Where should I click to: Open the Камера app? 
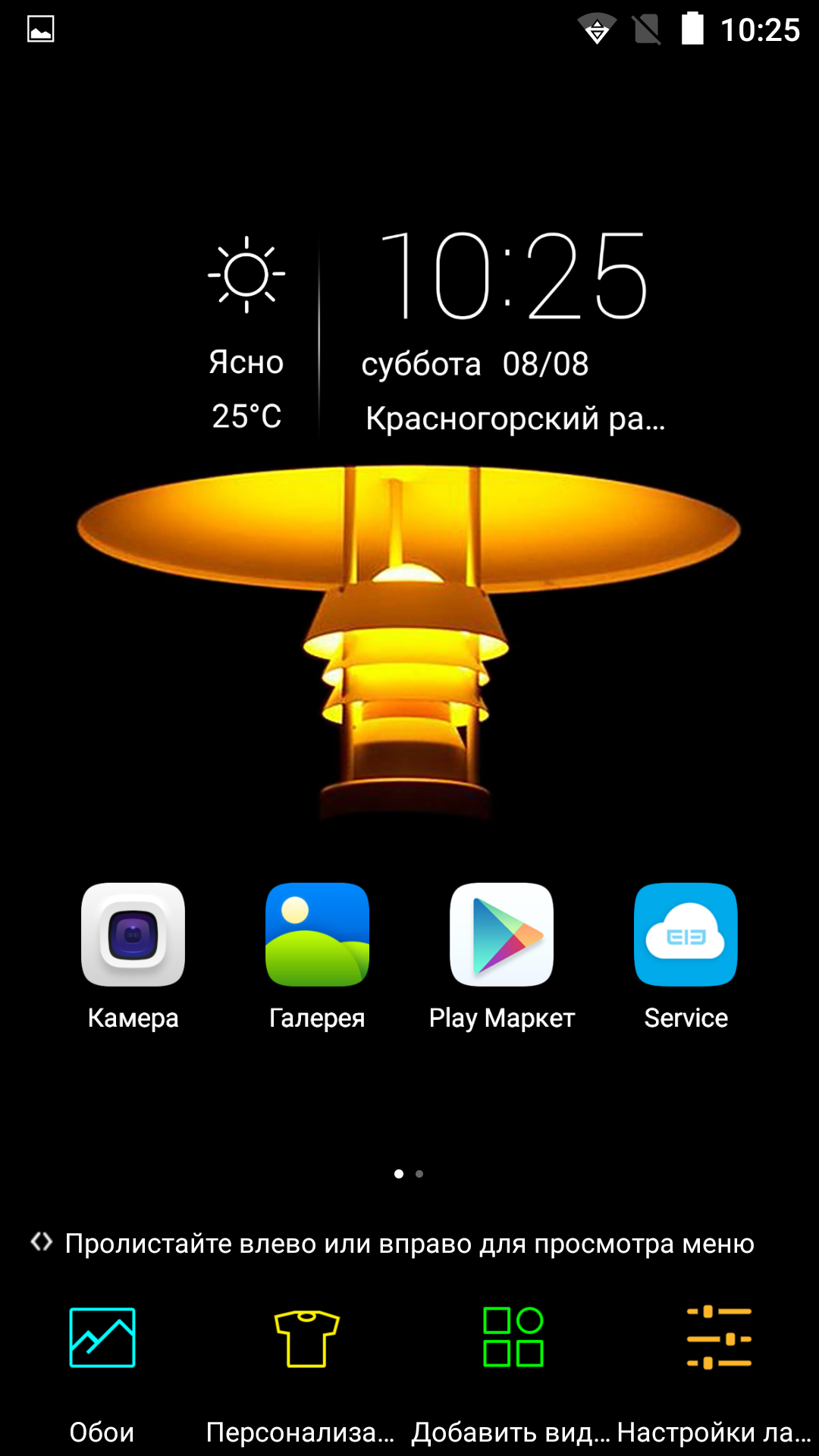[133, 935]
